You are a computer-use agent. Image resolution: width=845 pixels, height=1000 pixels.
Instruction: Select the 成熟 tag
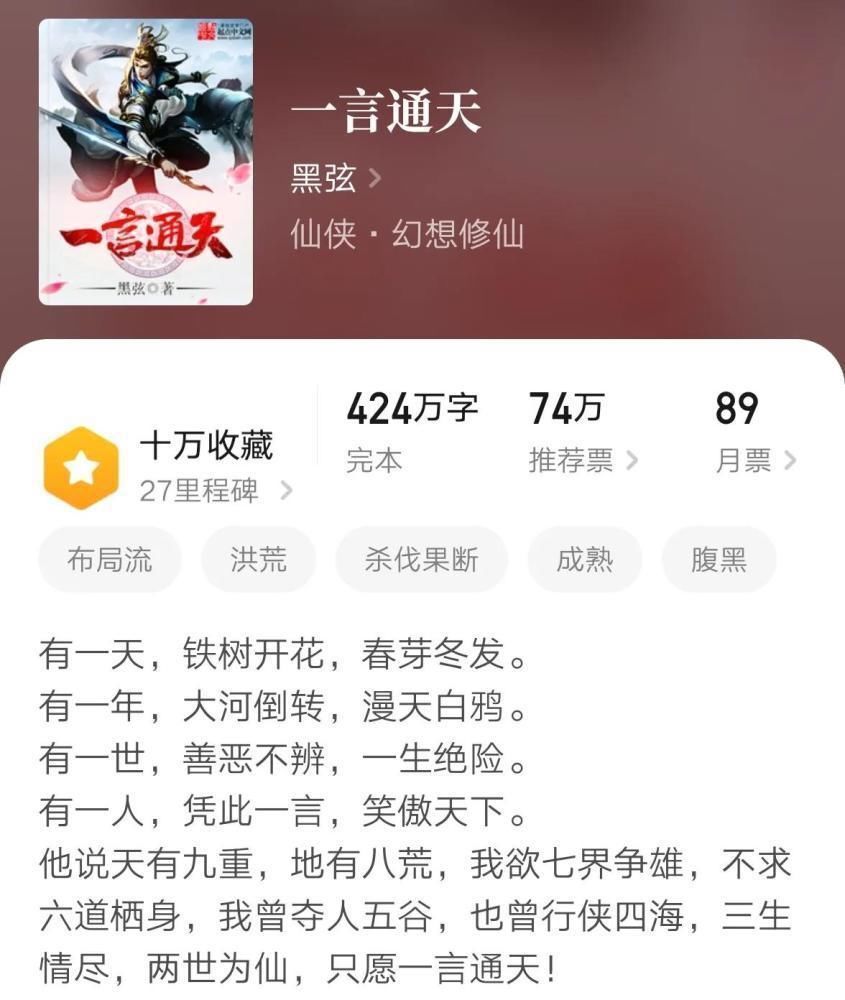[584, 560]
